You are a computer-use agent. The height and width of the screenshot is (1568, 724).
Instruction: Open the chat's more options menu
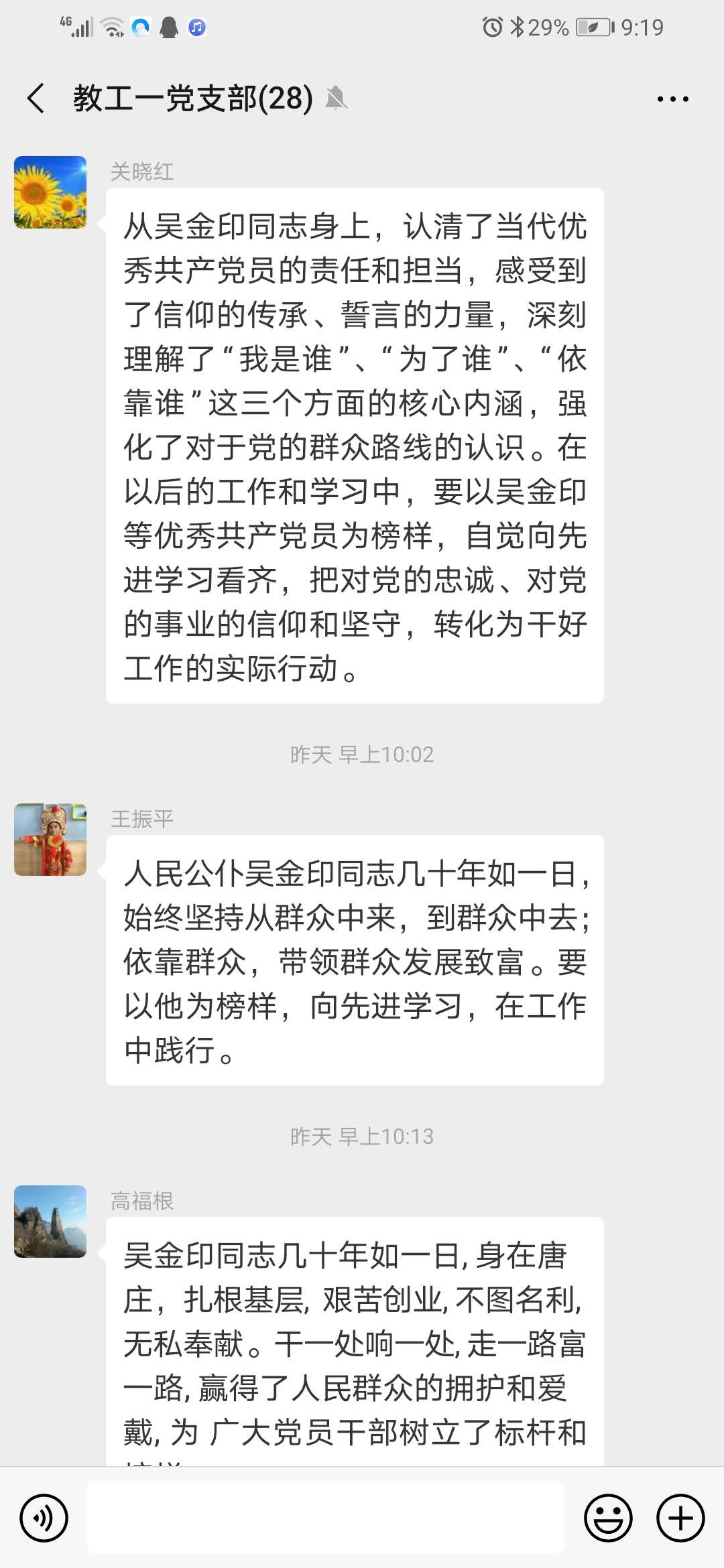pos(672,99)
